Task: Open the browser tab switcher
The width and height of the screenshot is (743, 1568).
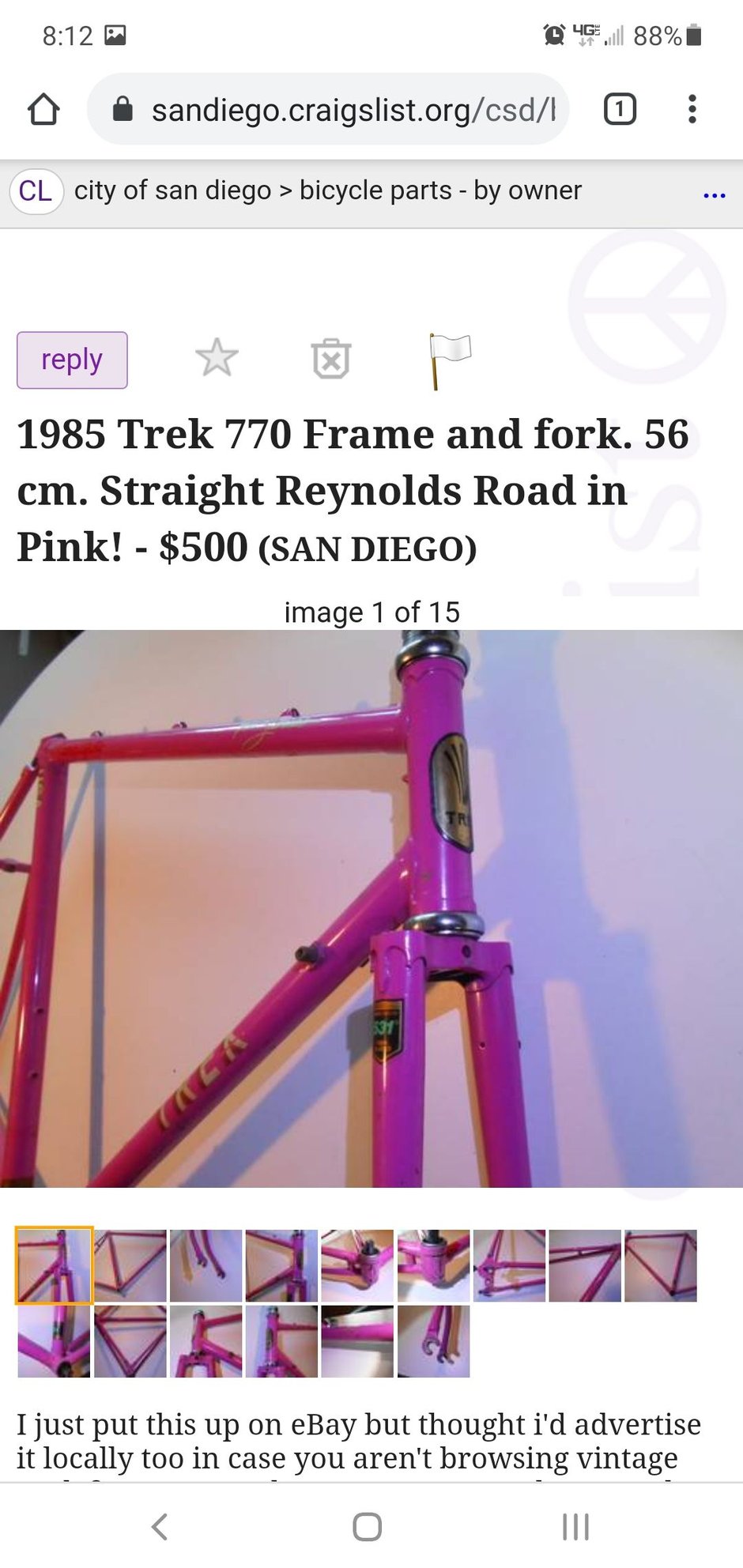Action: point(620,109)
